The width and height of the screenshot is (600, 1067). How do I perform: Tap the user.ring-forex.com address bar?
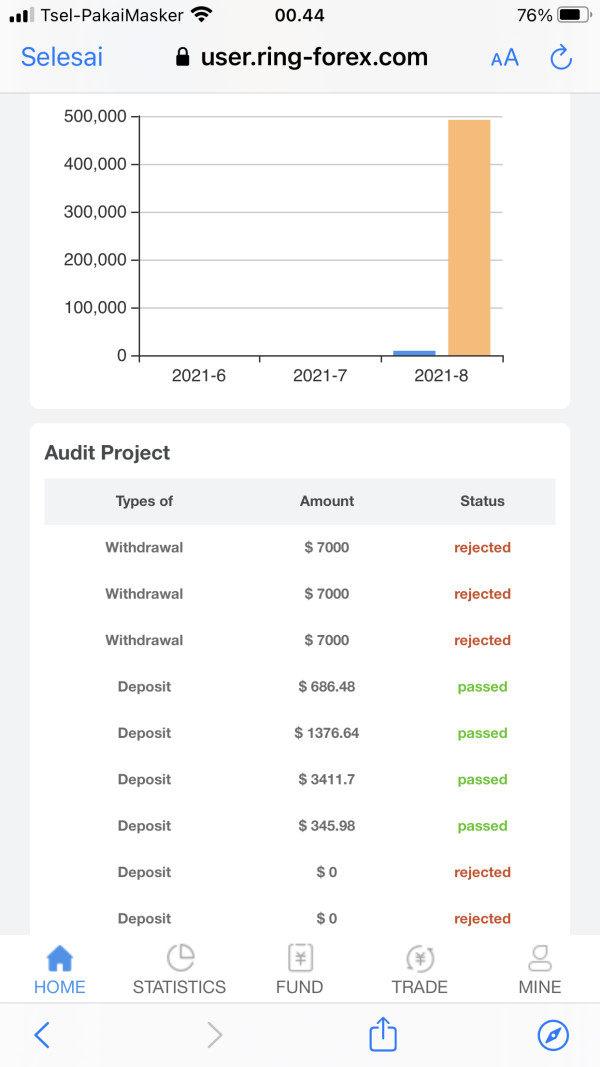(301, 57)
